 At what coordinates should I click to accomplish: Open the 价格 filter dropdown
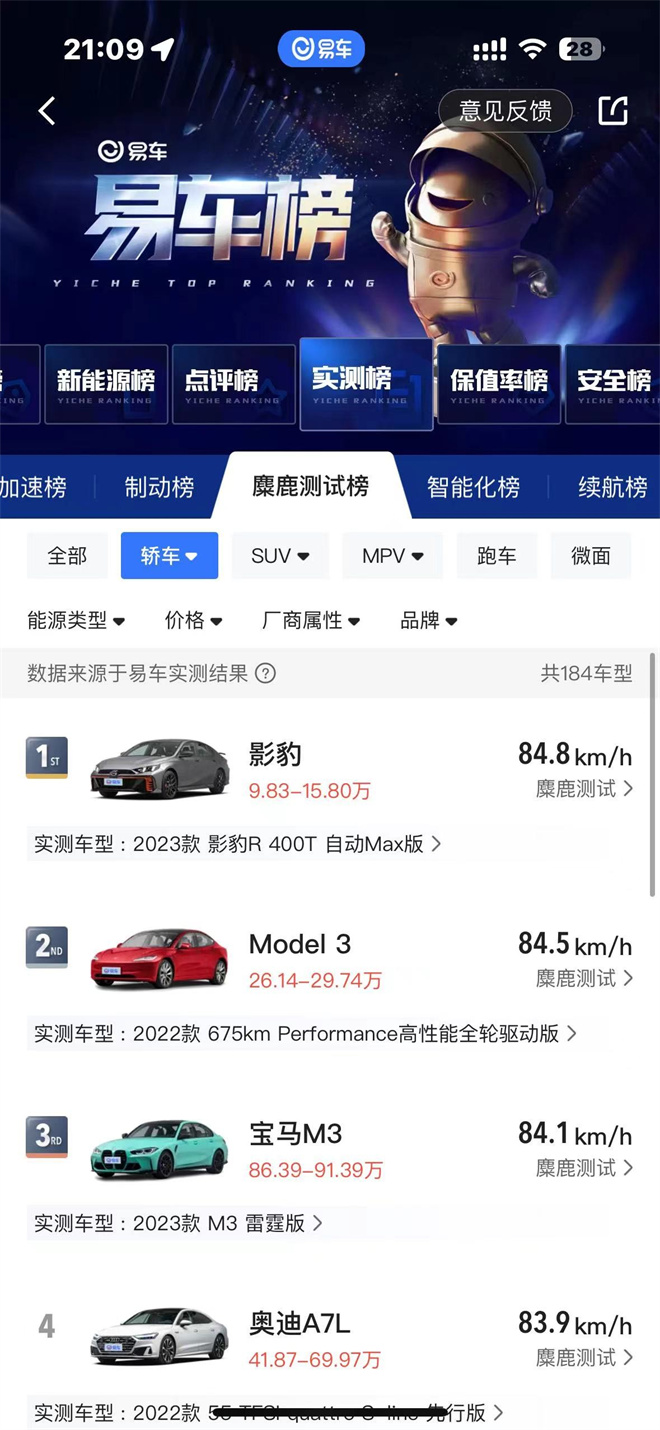(x=193, y=620)
